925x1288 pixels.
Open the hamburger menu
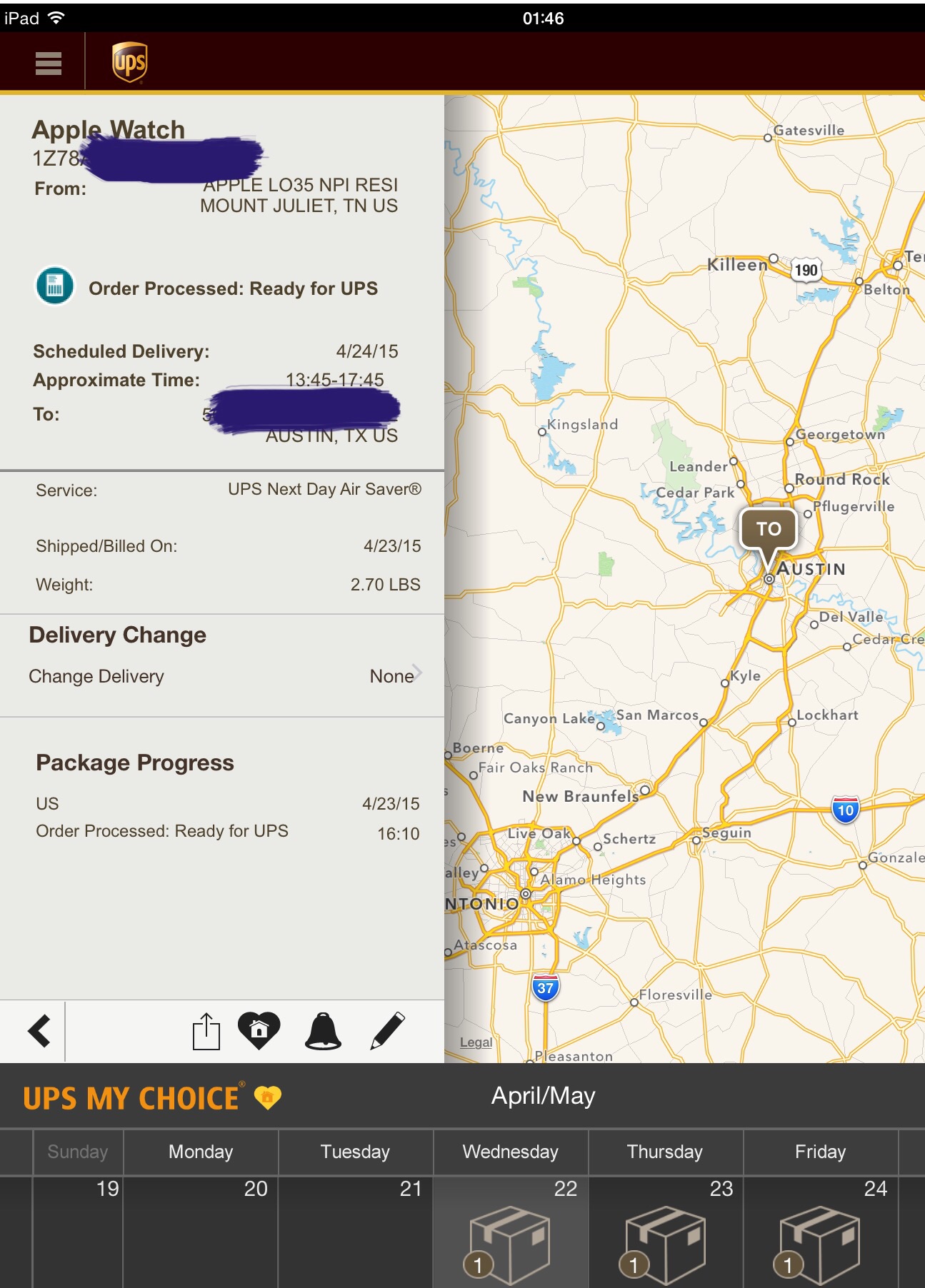coord(48,63)
